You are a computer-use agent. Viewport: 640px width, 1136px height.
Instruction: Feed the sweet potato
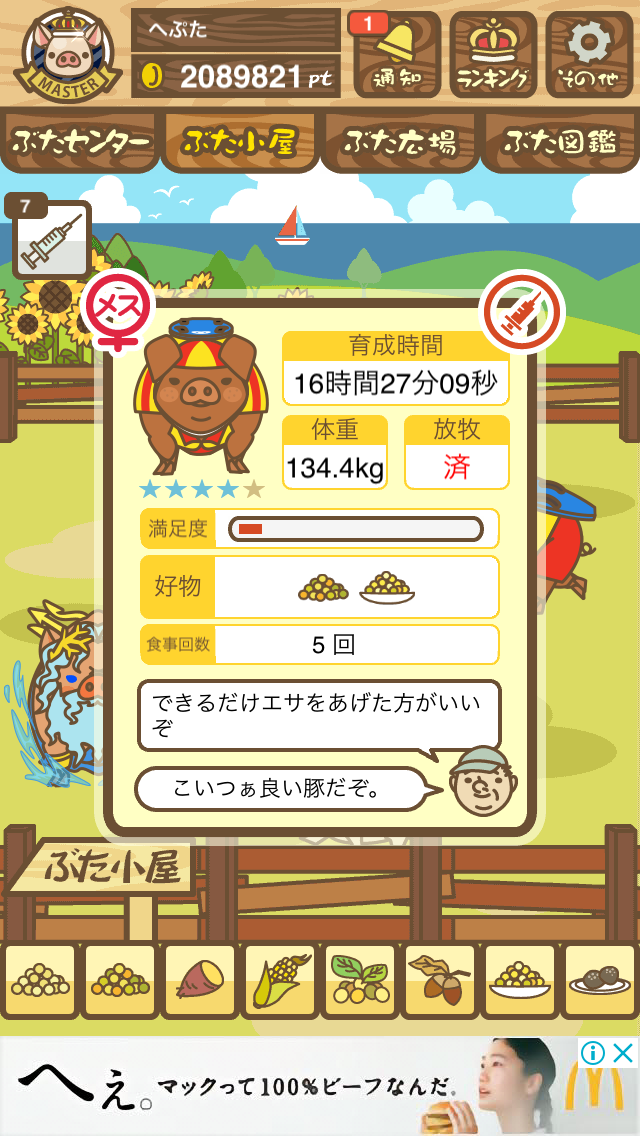[x=200, y=981]
